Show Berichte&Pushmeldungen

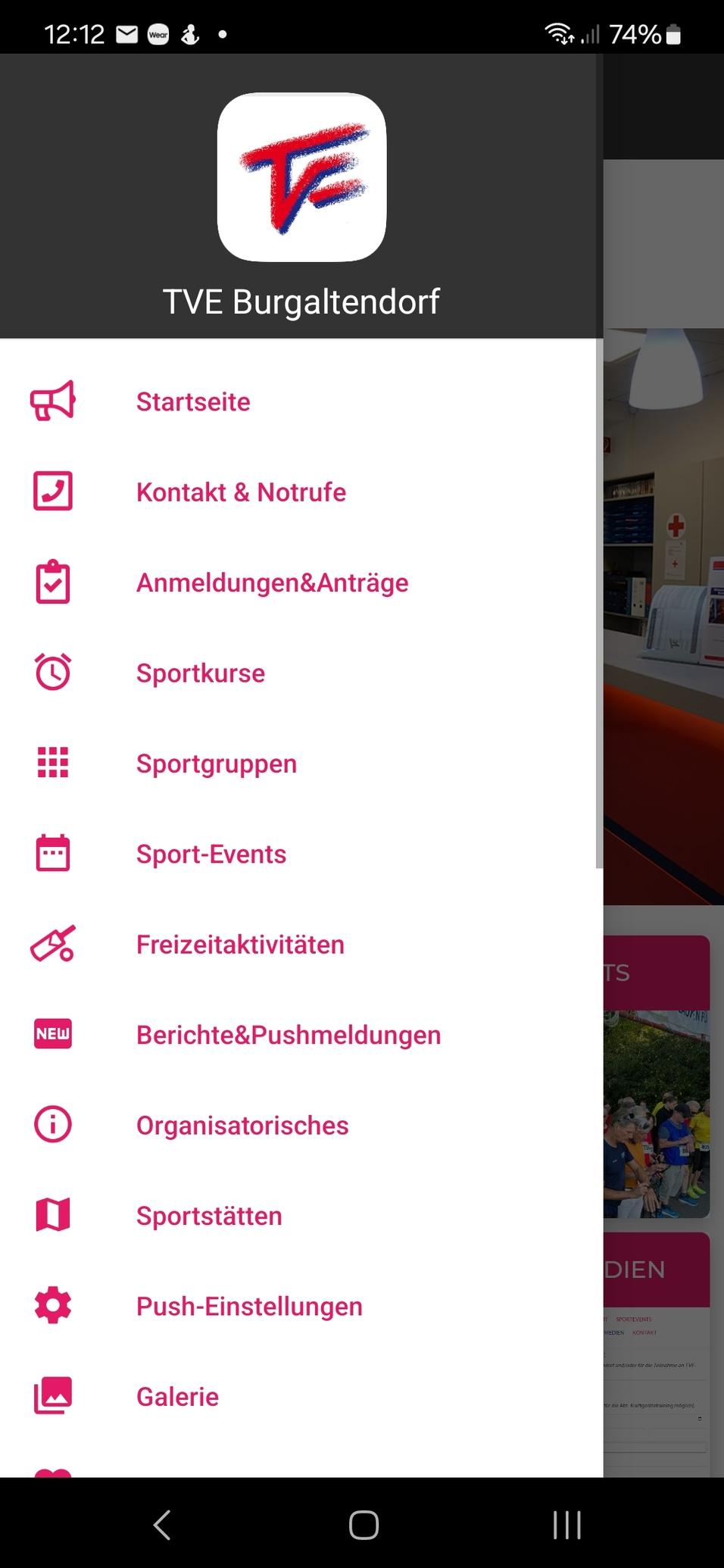[x=288, y=1035]
